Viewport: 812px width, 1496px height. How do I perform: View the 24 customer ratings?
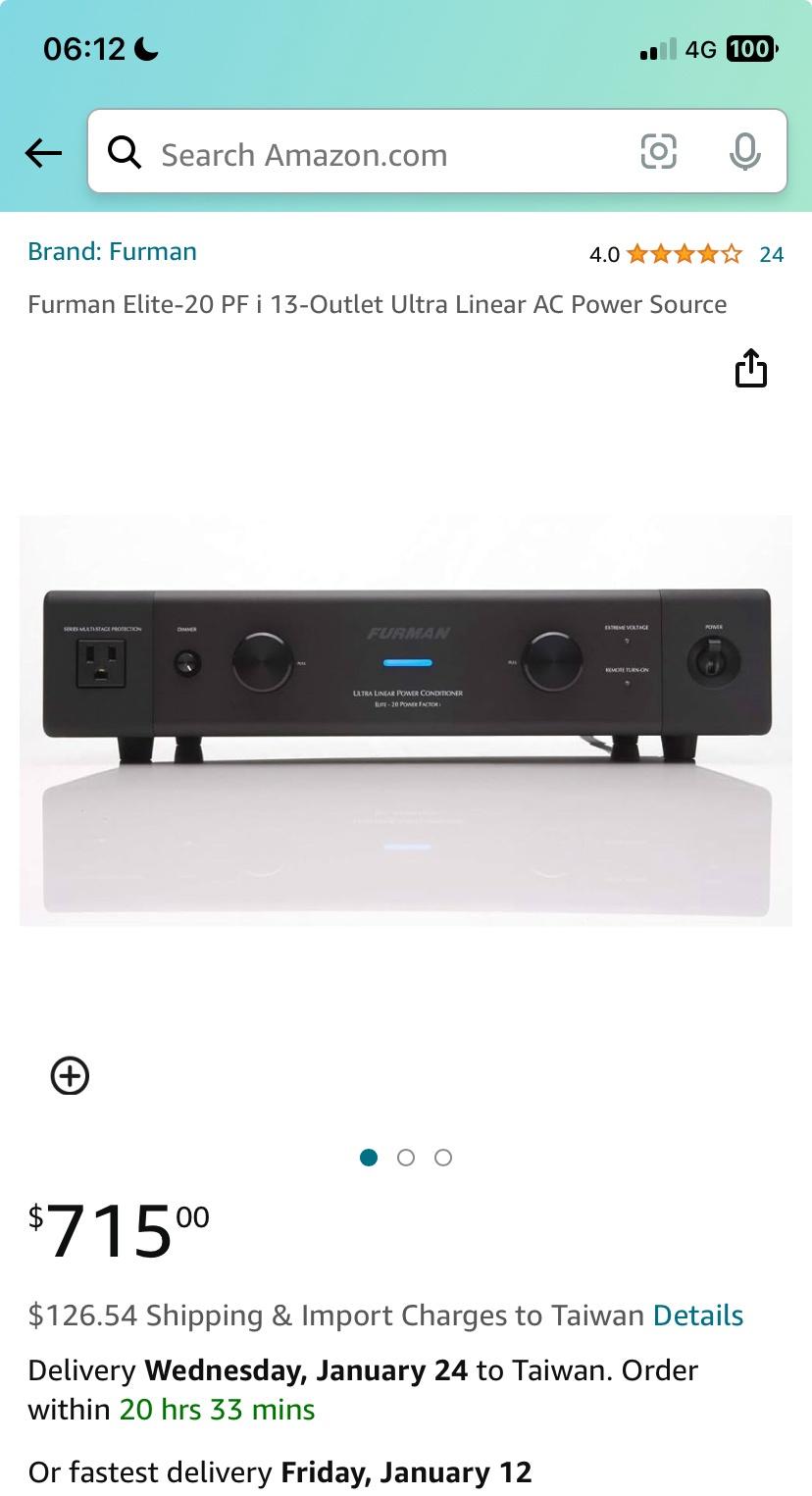pos(771,255)
